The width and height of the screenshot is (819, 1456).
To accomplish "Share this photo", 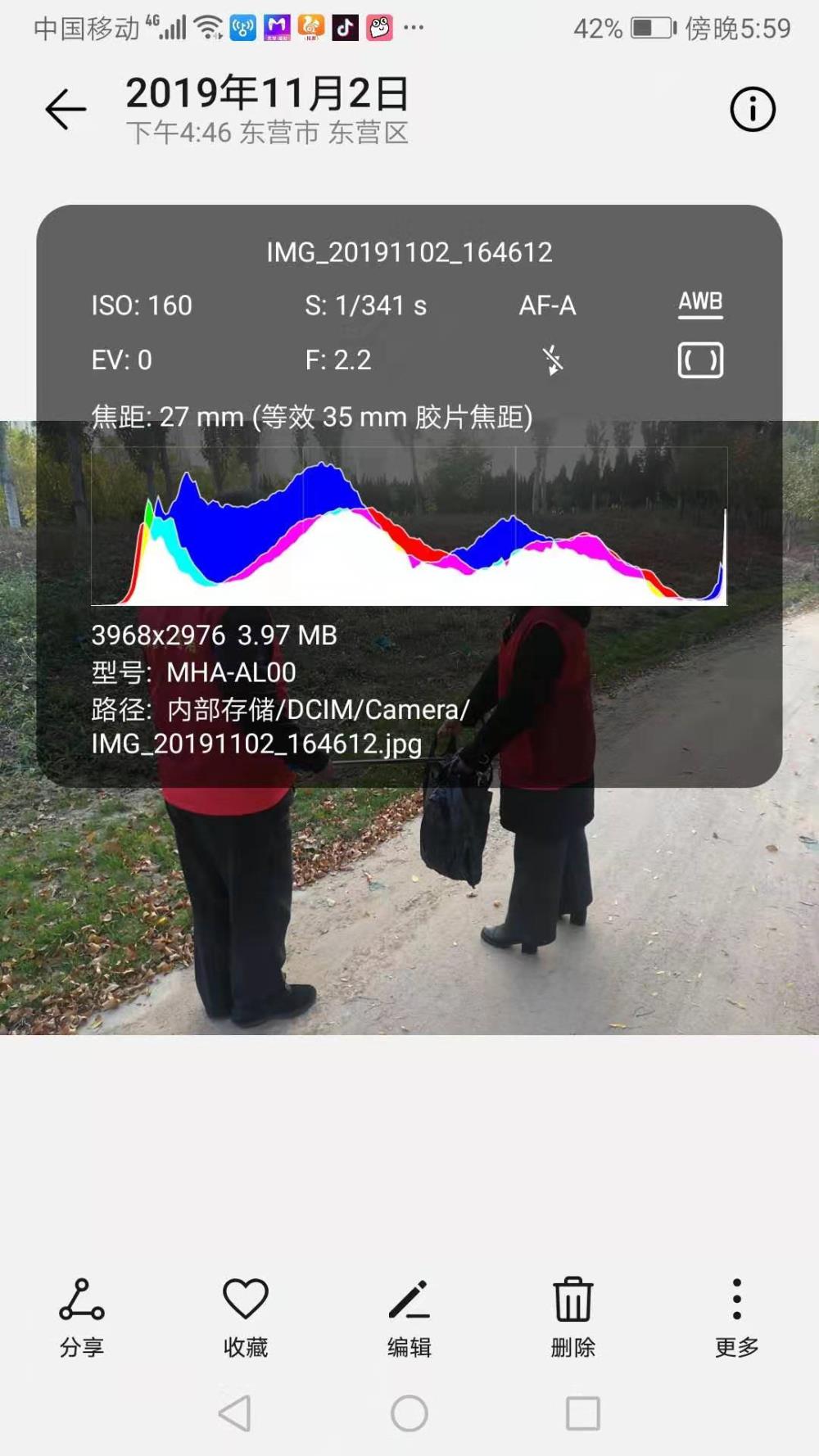I will pyautogui.click(x=82, y=1318).
